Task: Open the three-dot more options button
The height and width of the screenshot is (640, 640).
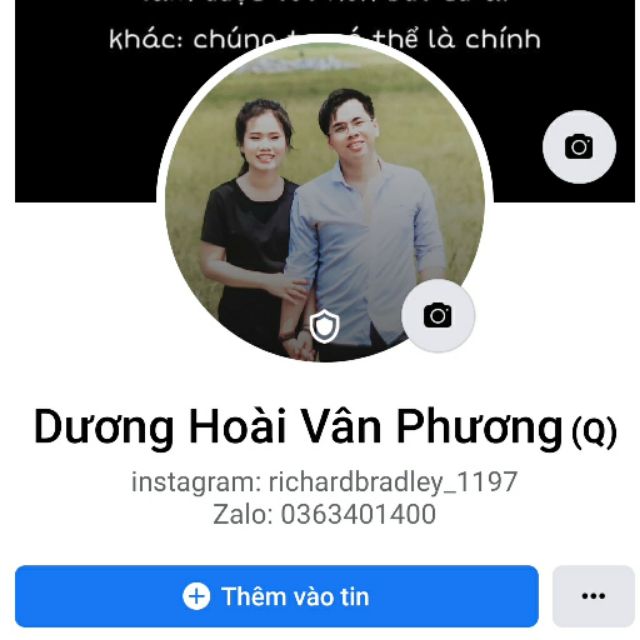Action: pos(593,597)
